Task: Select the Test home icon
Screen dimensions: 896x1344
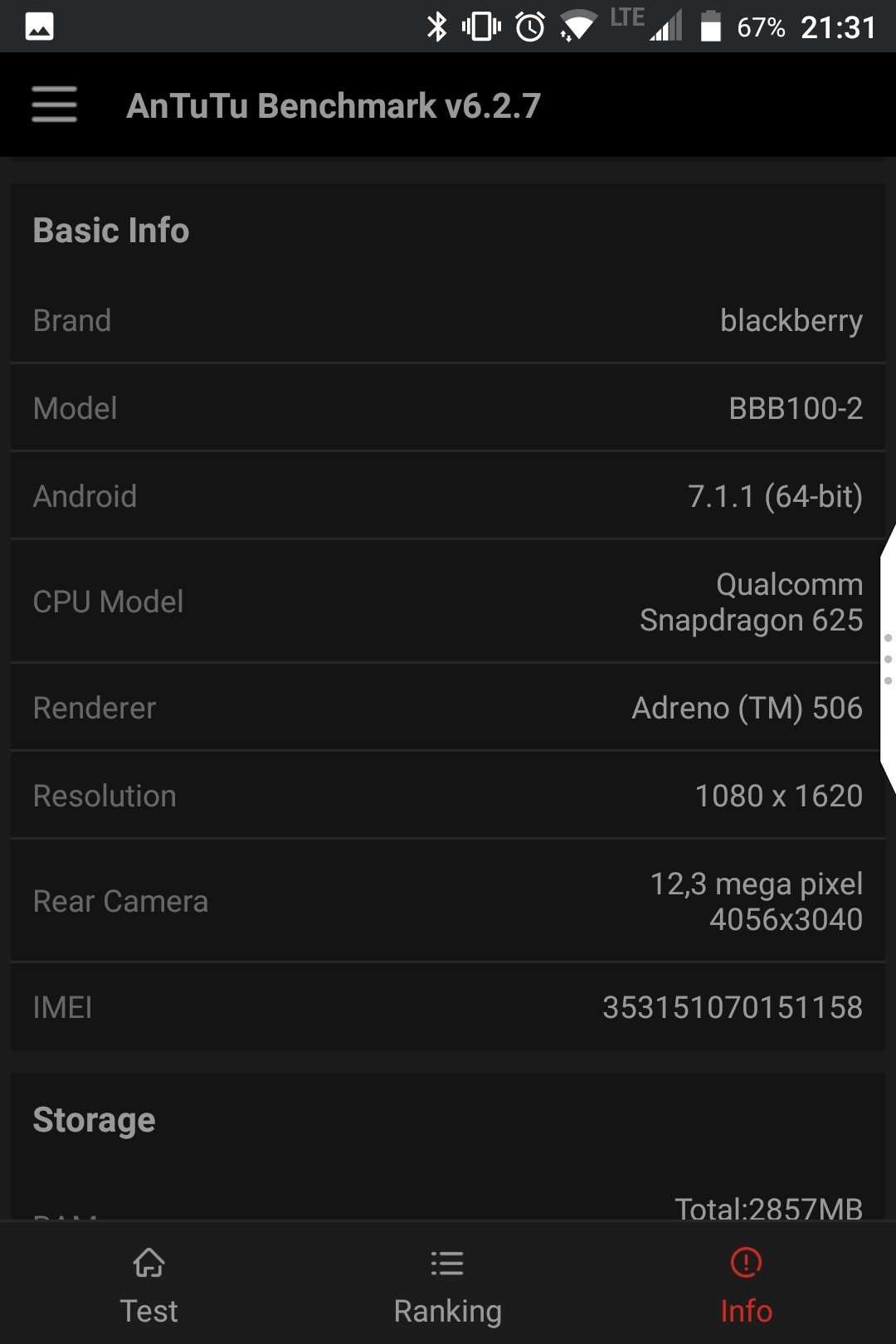Action: (149, 1264)
